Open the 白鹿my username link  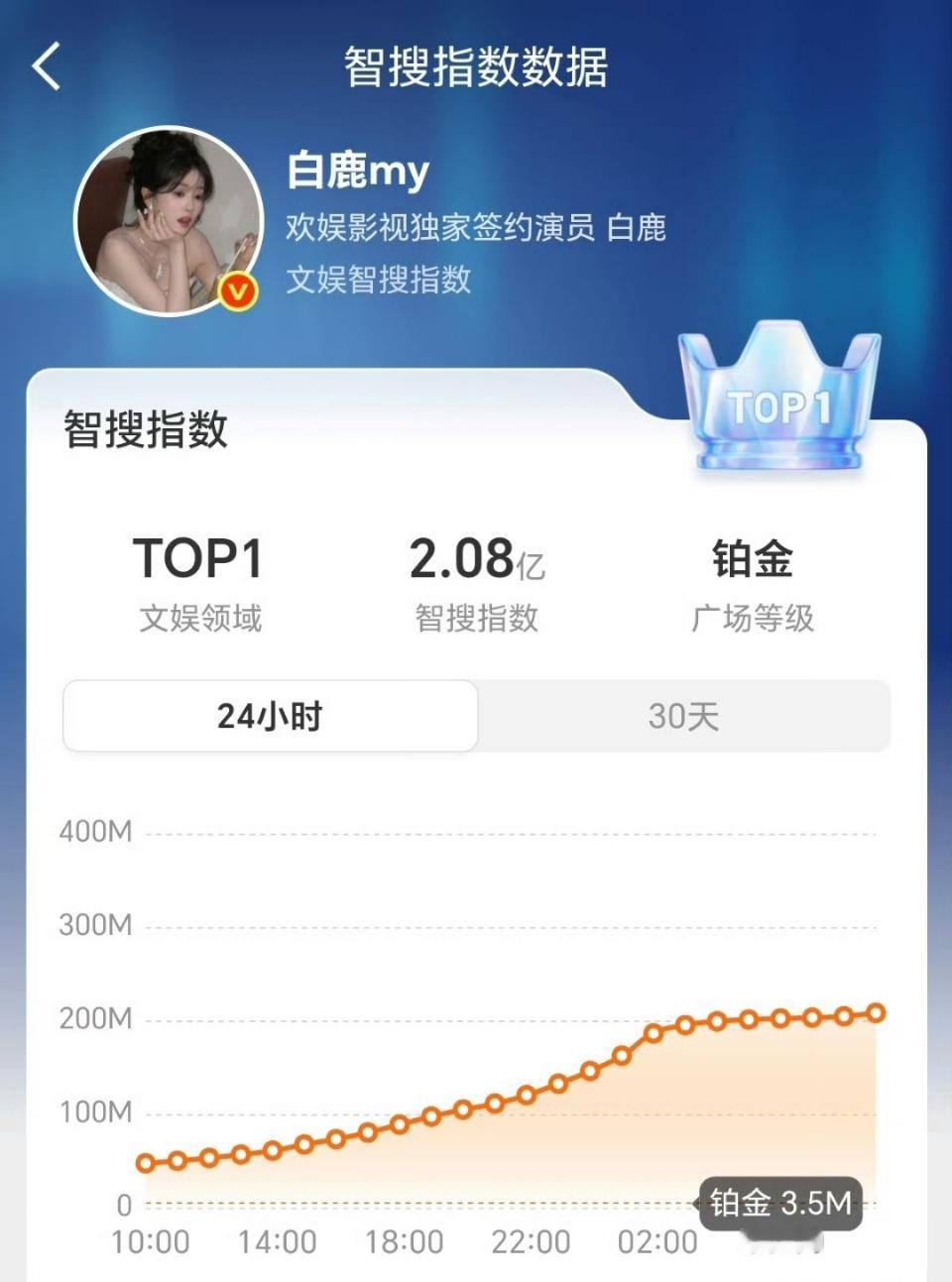355,171
